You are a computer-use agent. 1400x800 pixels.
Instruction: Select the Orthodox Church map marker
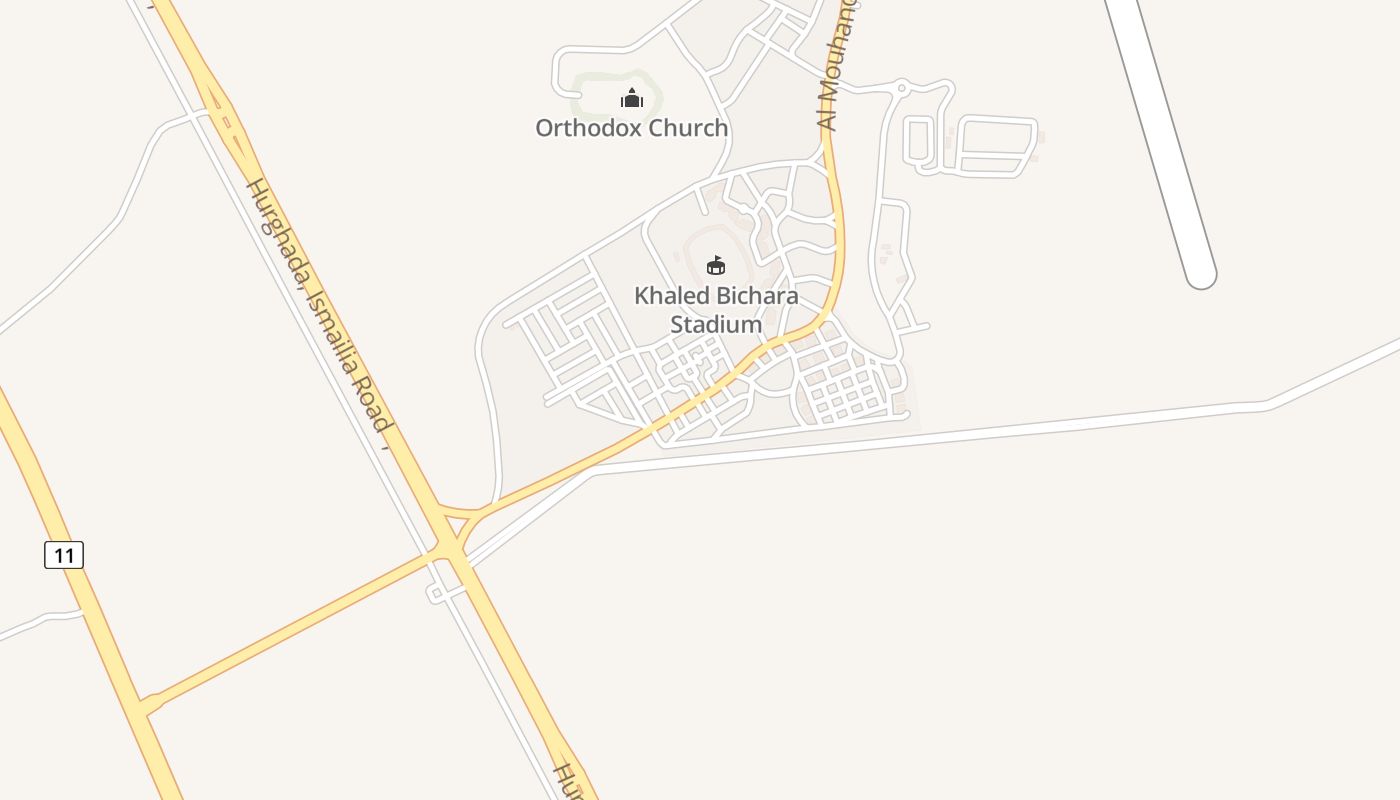[631, 99]
